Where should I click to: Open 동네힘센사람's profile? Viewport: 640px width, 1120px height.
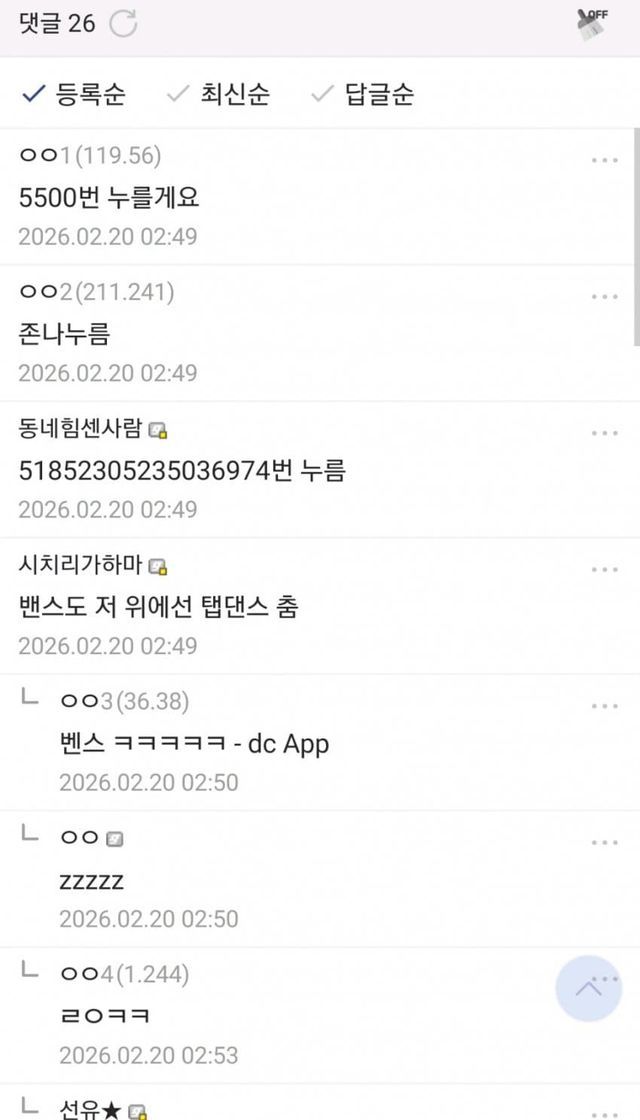click(83, 429)
